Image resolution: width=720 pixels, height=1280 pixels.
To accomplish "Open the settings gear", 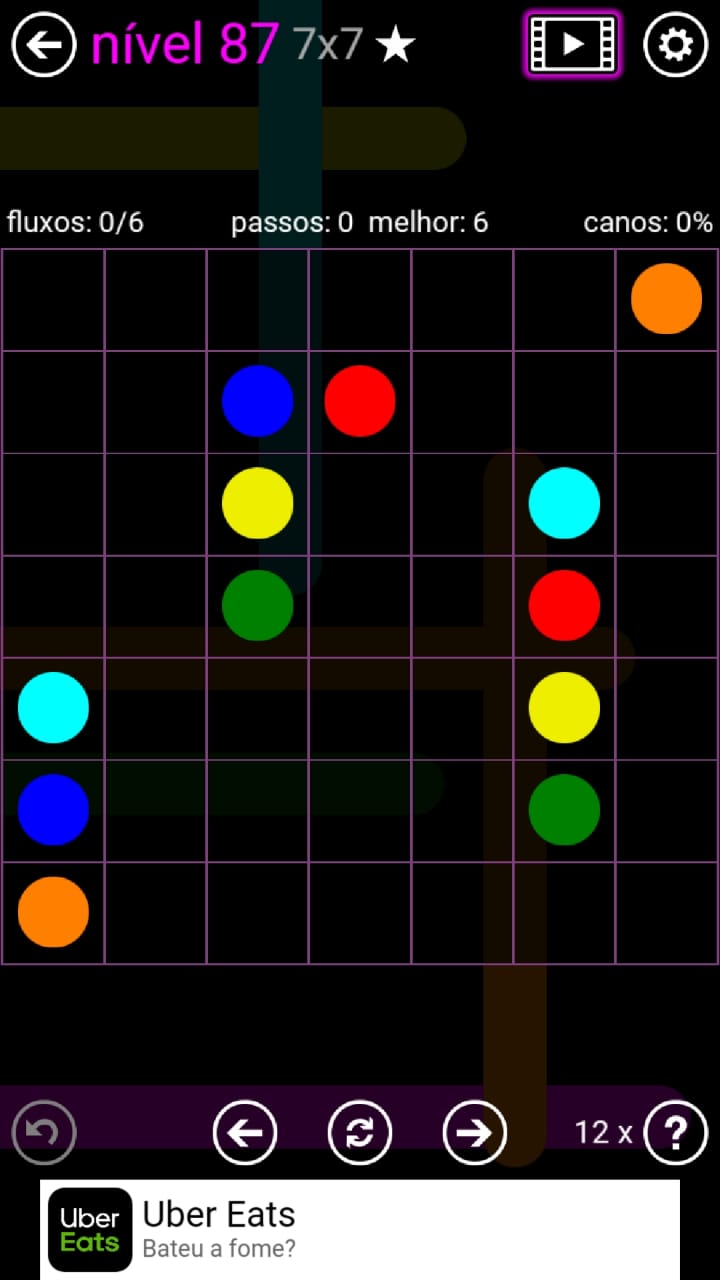I will [x=675, y=45].
